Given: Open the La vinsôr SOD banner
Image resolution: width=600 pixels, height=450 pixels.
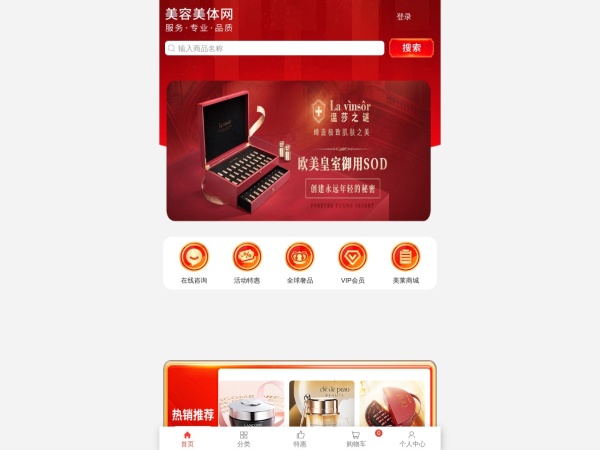Looking at the screenshot, I should tap(298, 150).
